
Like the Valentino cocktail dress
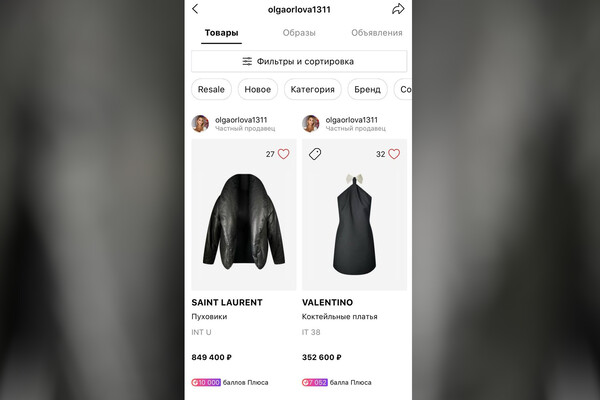click(394, 154)
